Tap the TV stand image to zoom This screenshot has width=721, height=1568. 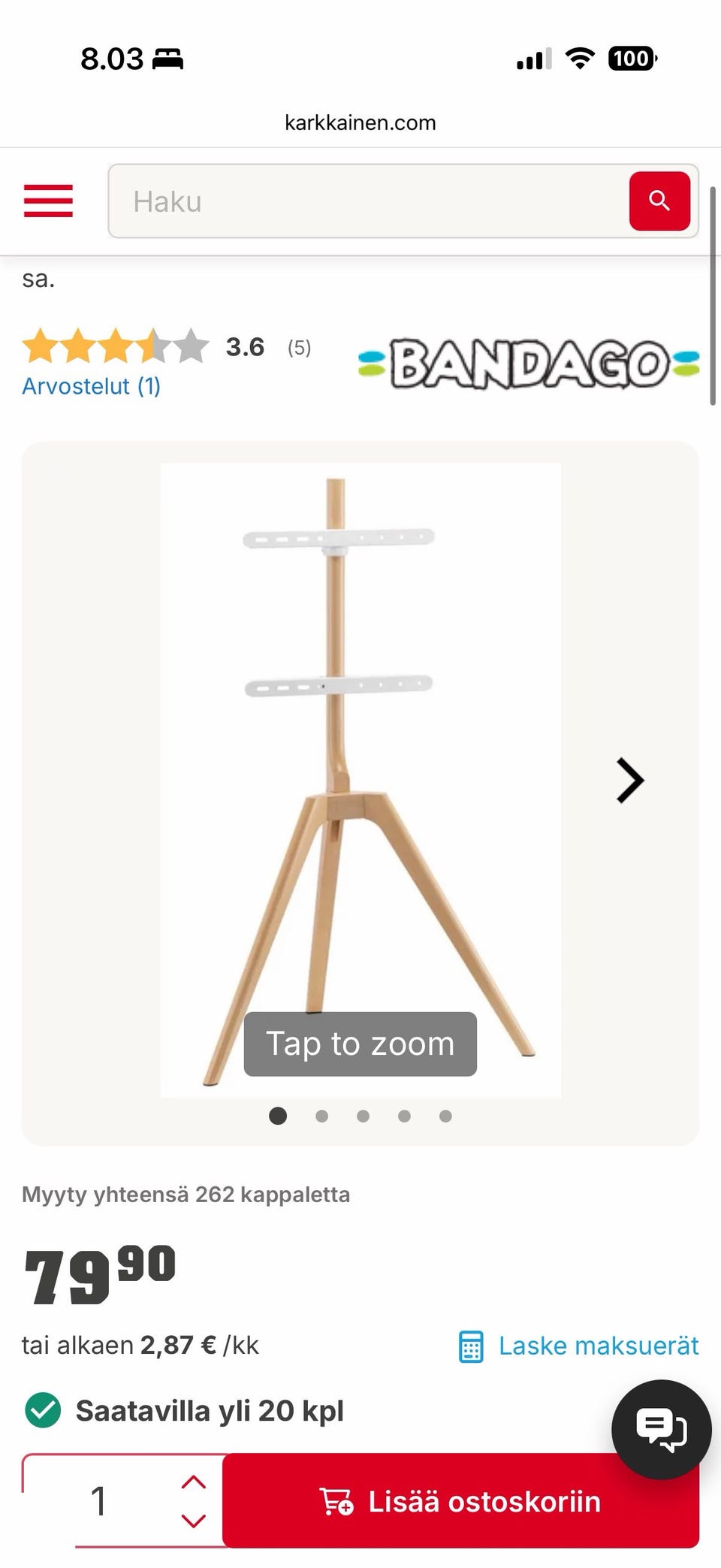360,780
